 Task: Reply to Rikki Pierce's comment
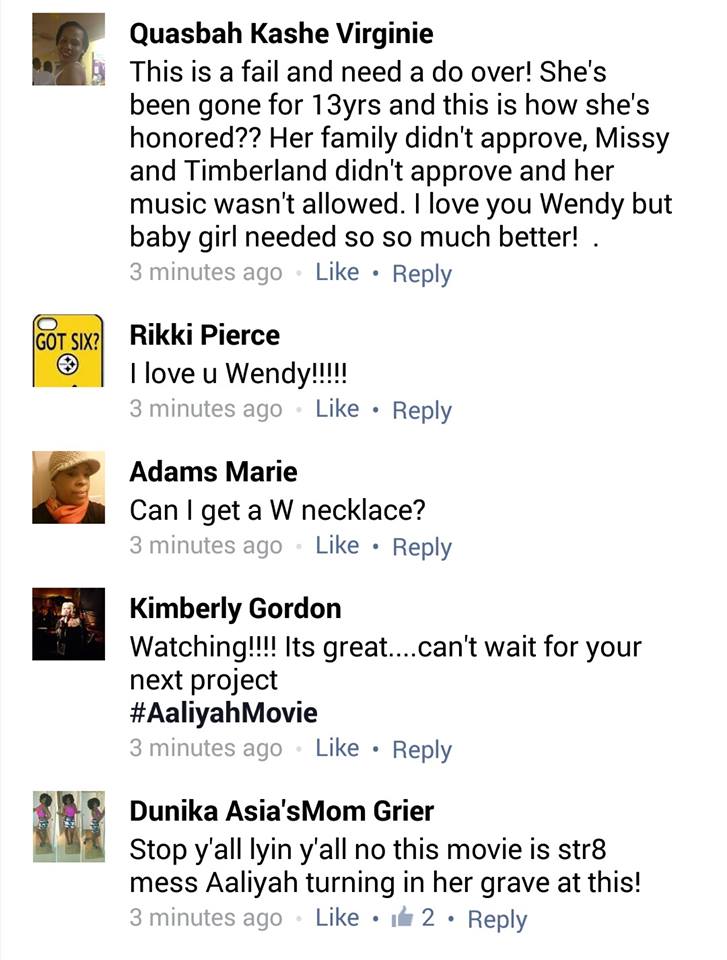(421, 410)
